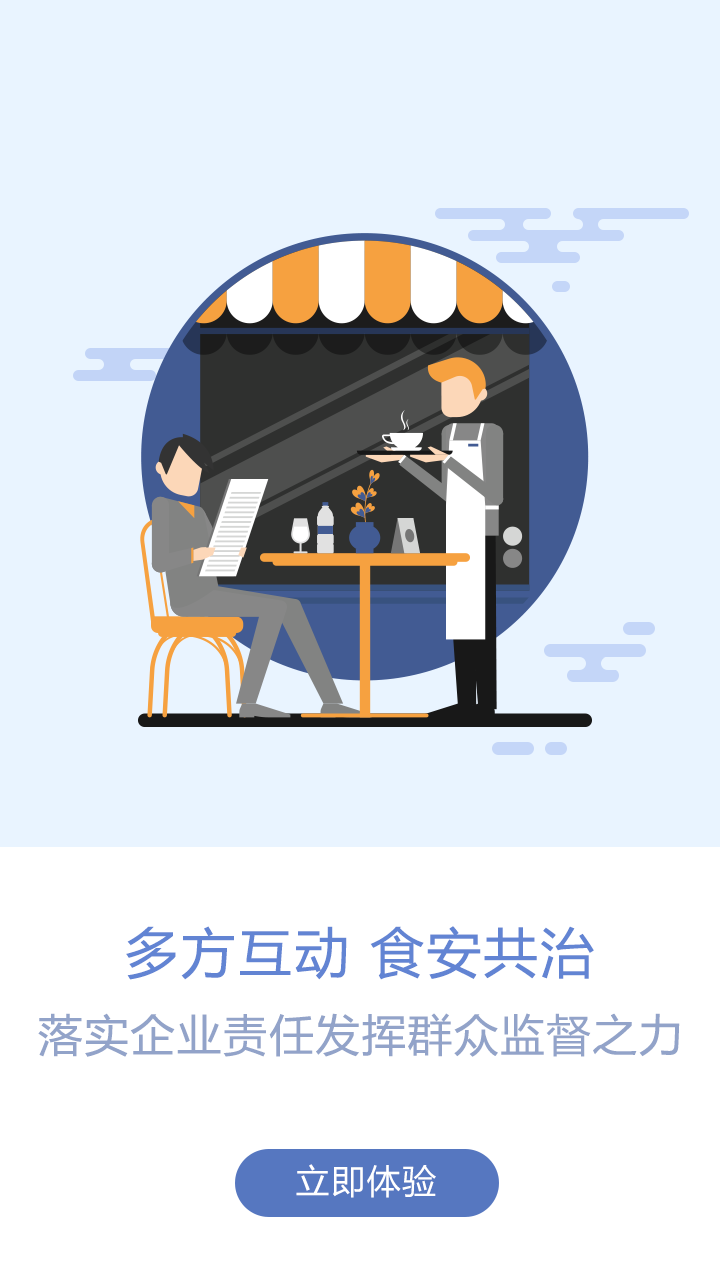Screen dimensions: 720x1280
Task: Tap the 立即体验 button
Action: point(366,1182)
